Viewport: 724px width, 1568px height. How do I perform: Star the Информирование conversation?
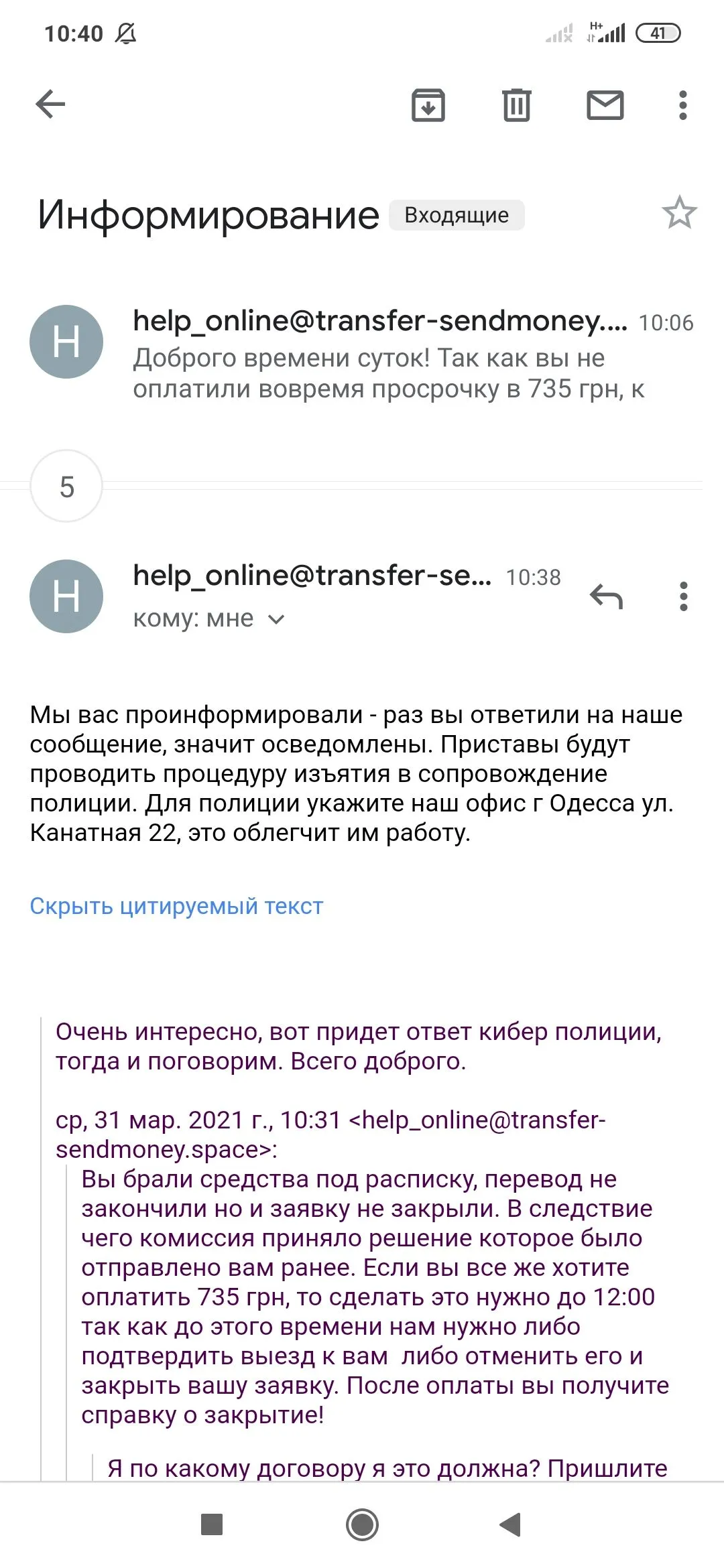(x=679, y=213)
